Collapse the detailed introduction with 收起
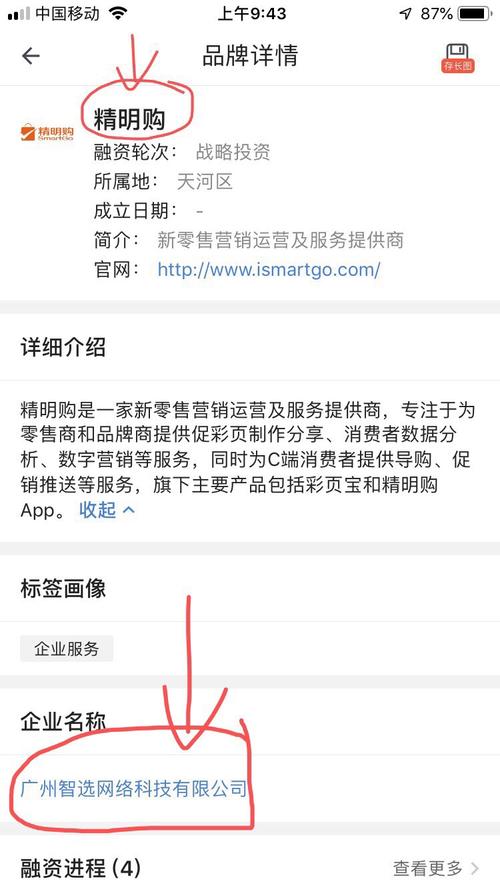 click(x=107, y=510)
